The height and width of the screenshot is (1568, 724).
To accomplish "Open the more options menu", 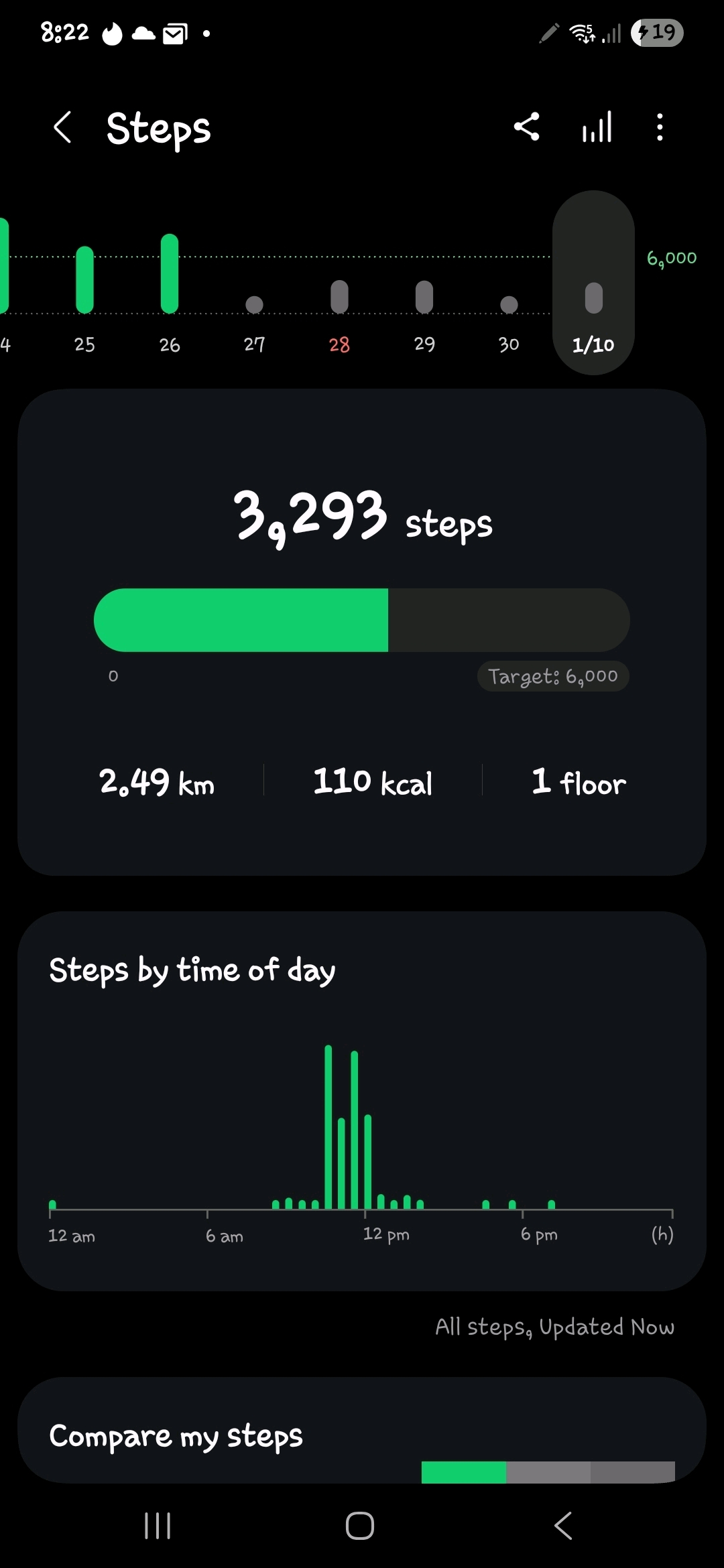I will click(x=660, y=127).
